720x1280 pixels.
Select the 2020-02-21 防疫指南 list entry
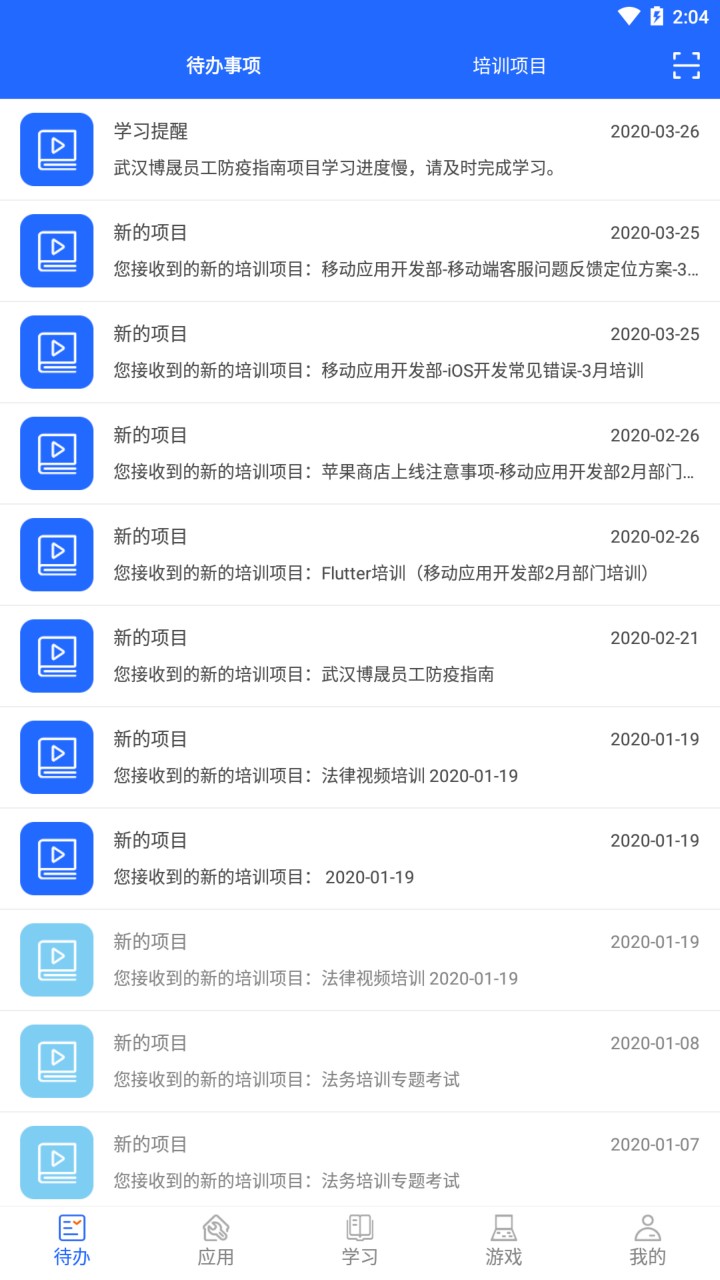(360, 655)
